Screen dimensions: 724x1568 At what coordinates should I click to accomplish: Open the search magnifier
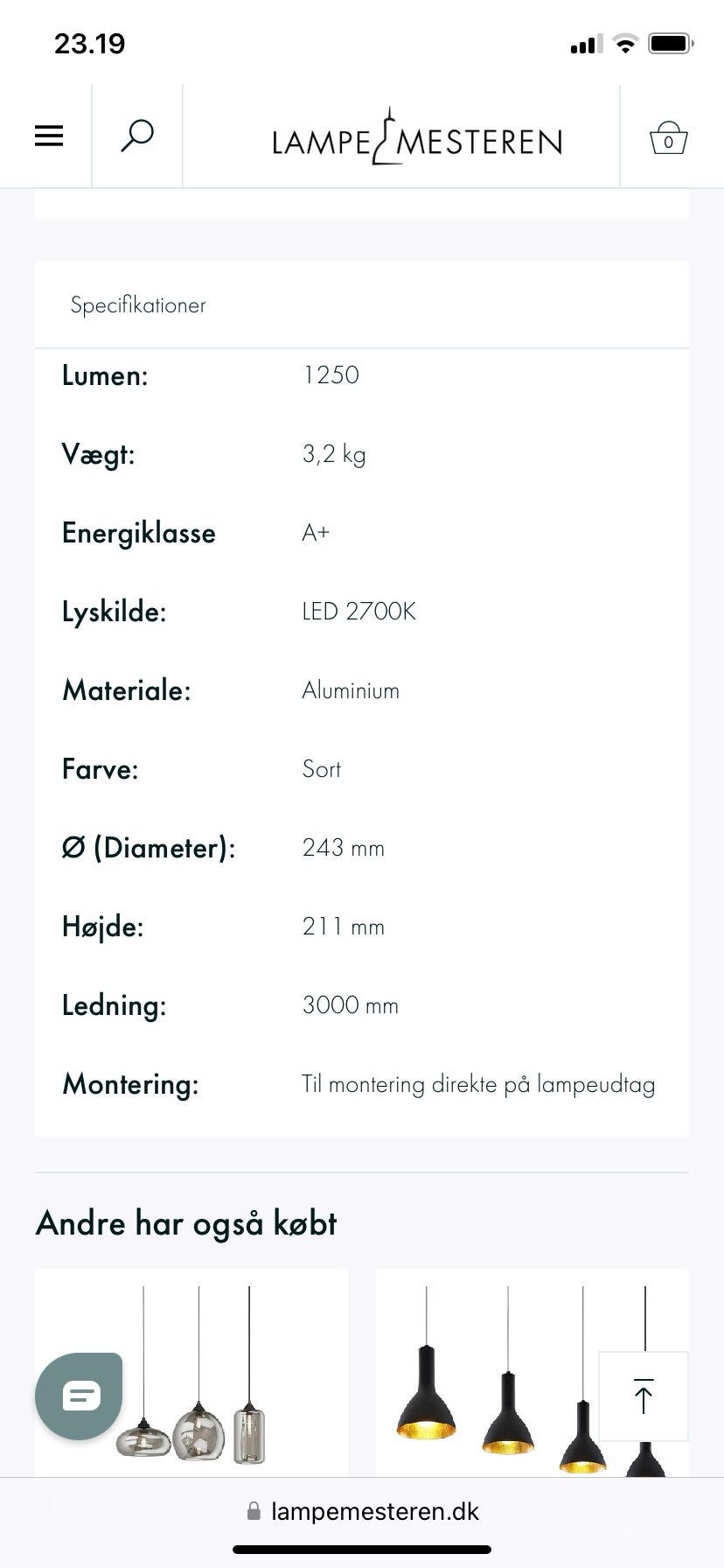point(137,136)
